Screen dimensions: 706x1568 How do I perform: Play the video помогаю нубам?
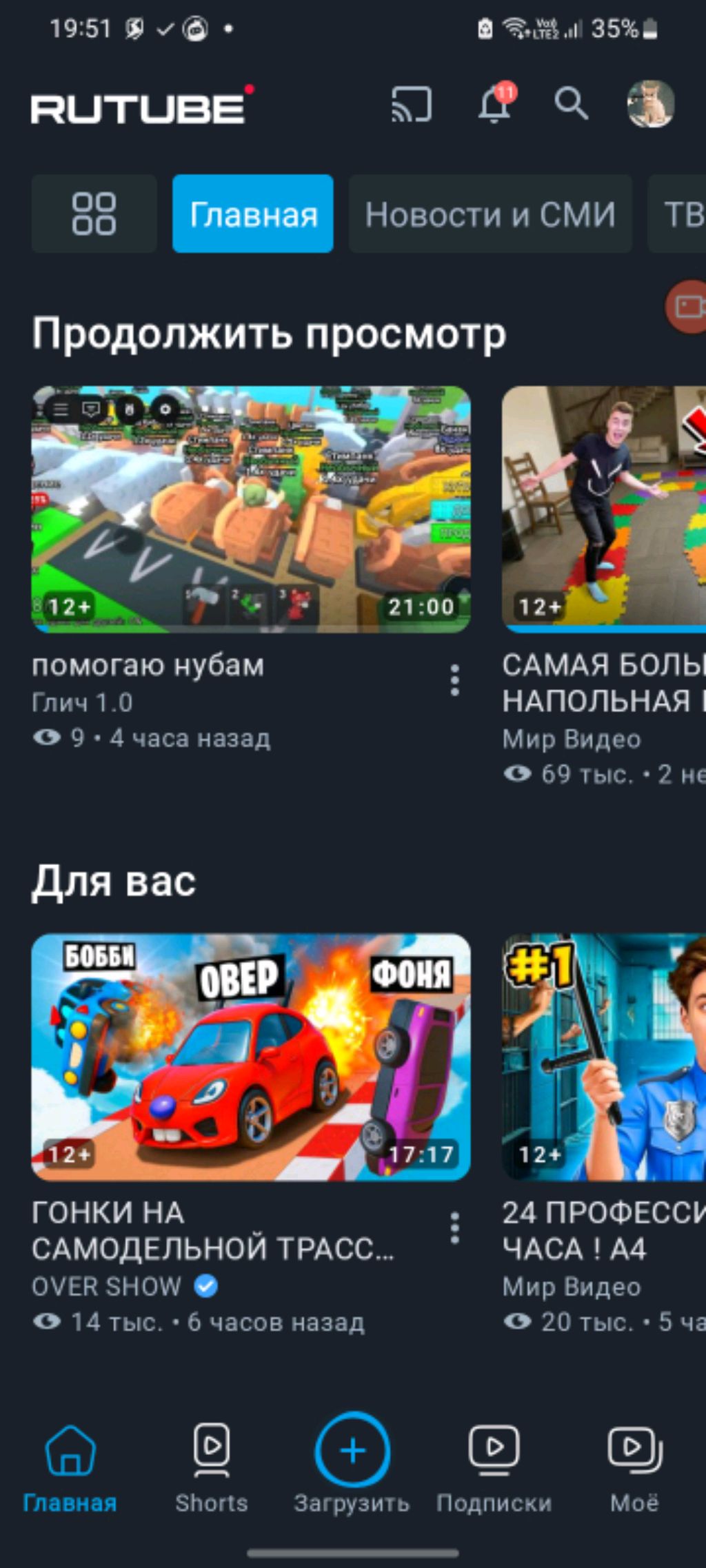click(x=251, y=509)
